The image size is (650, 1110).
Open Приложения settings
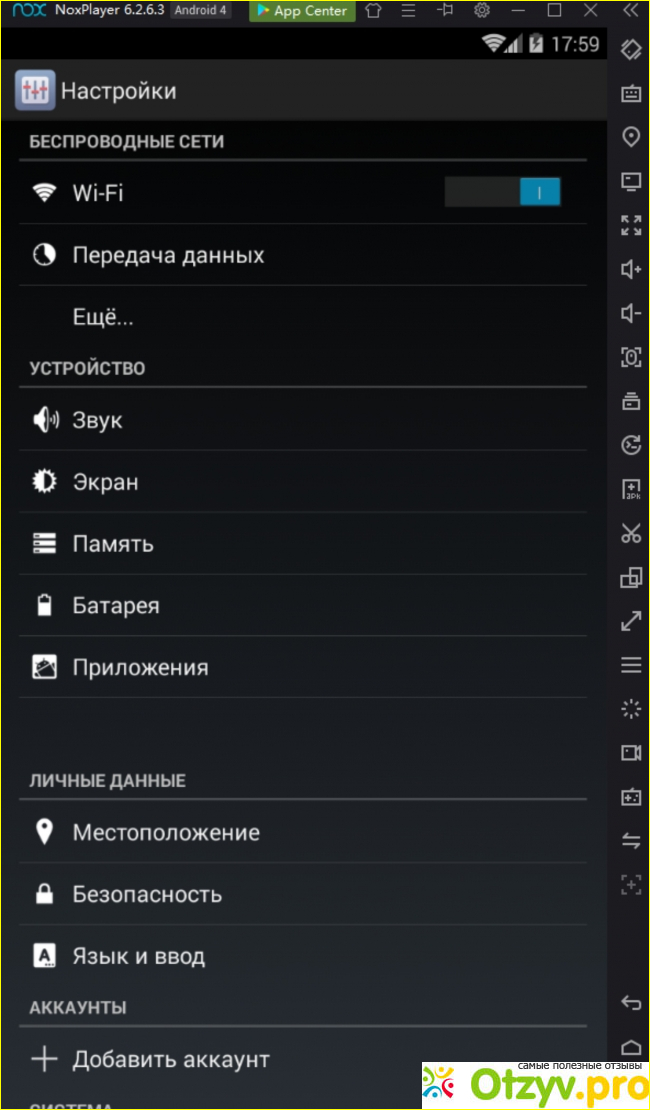pos(140,668)
